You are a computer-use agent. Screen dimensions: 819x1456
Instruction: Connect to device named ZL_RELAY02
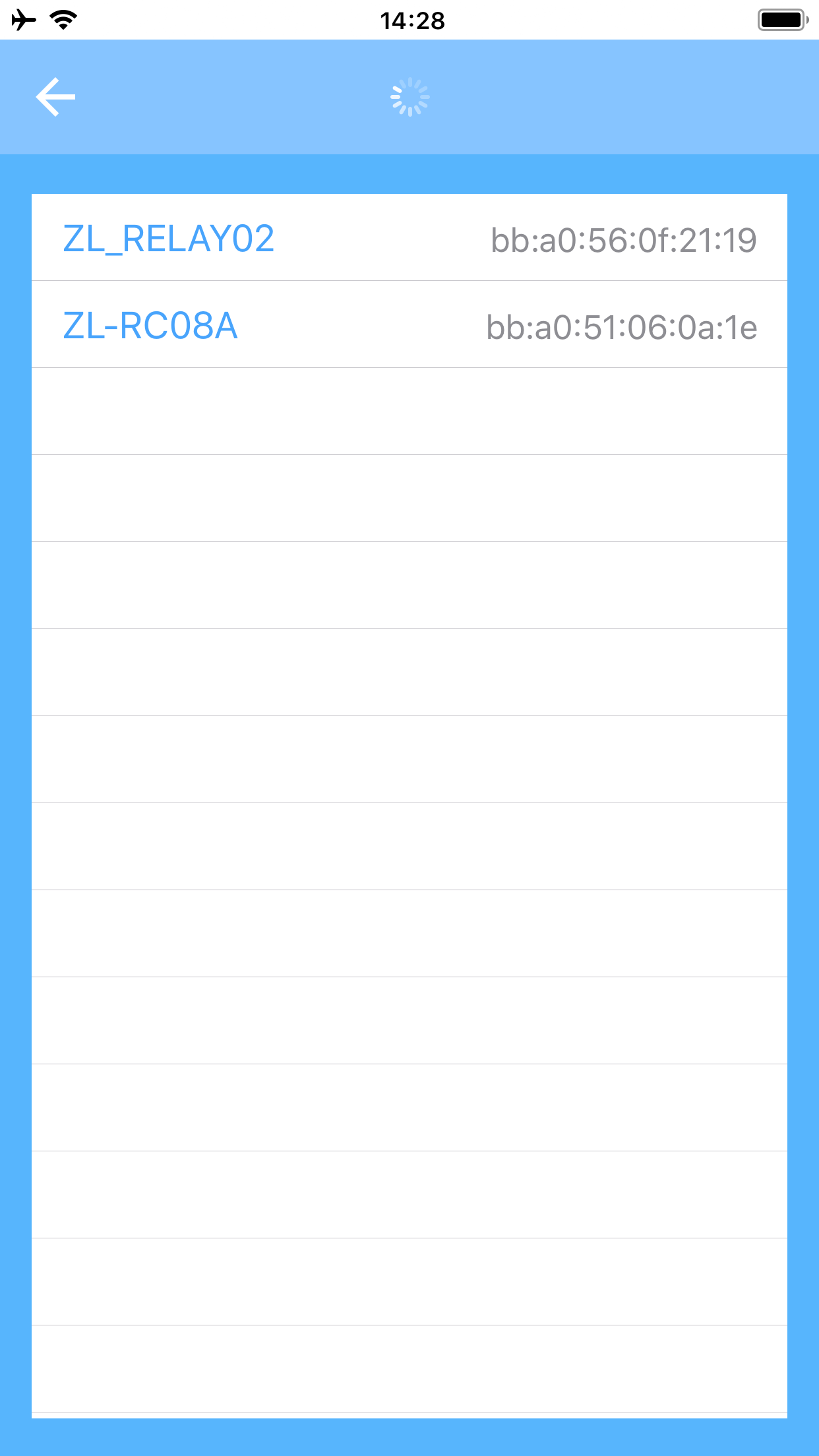click(x=170, y=238)
